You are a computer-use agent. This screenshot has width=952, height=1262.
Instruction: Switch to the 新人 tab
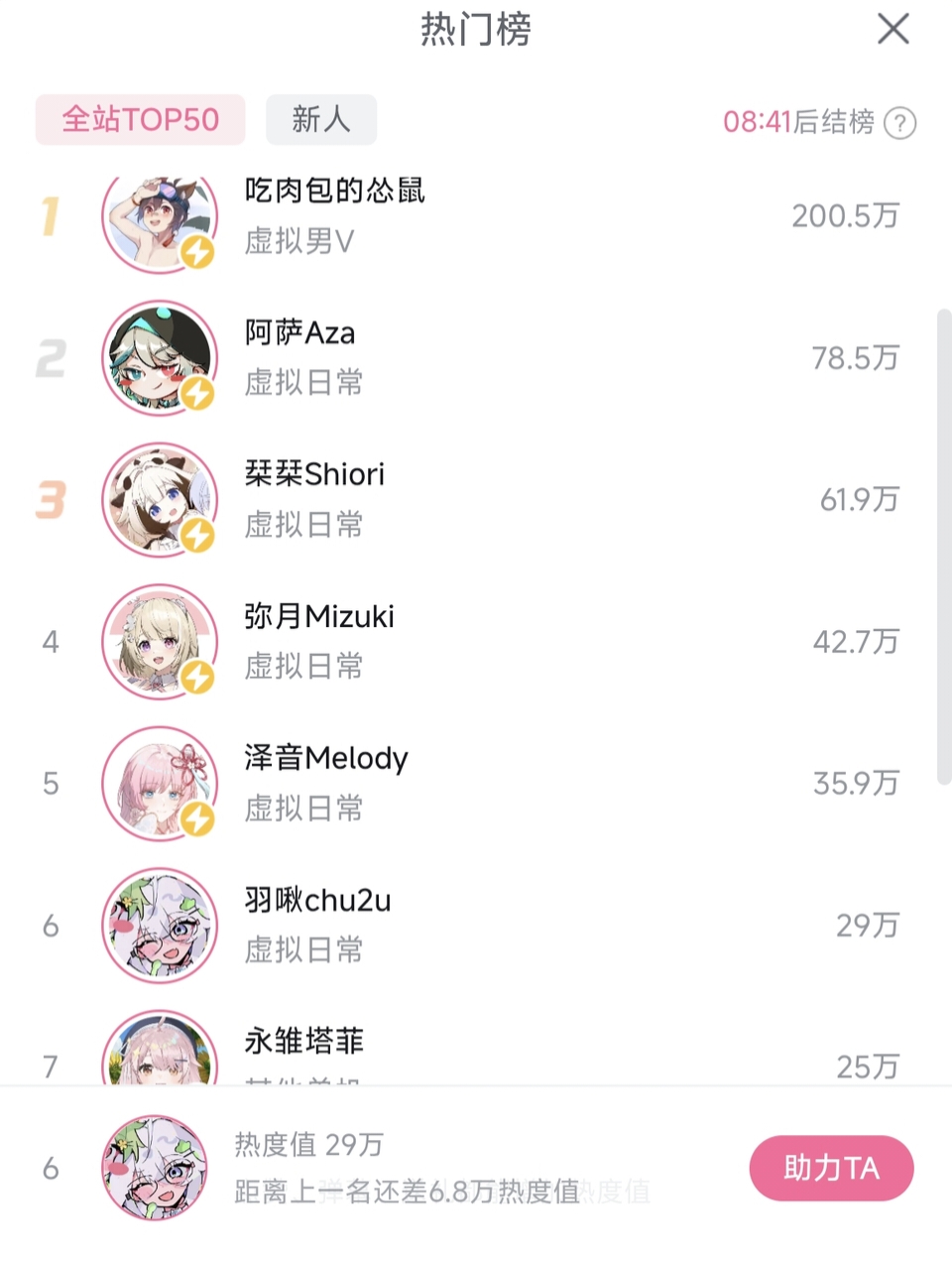point(321,120)
